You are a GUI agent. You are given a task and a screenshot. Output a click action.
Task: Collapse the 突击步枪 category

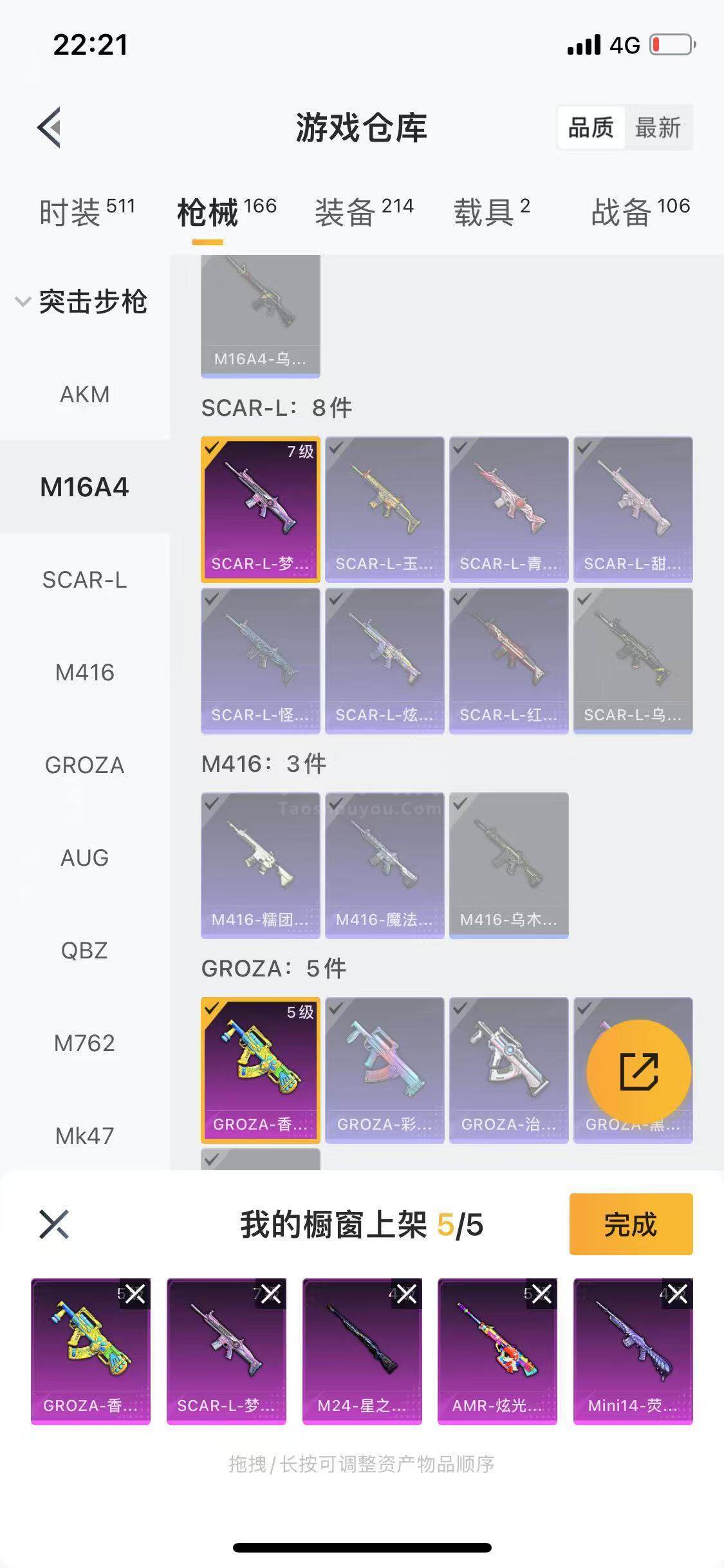pyautogui.click(x=82, y=301)
